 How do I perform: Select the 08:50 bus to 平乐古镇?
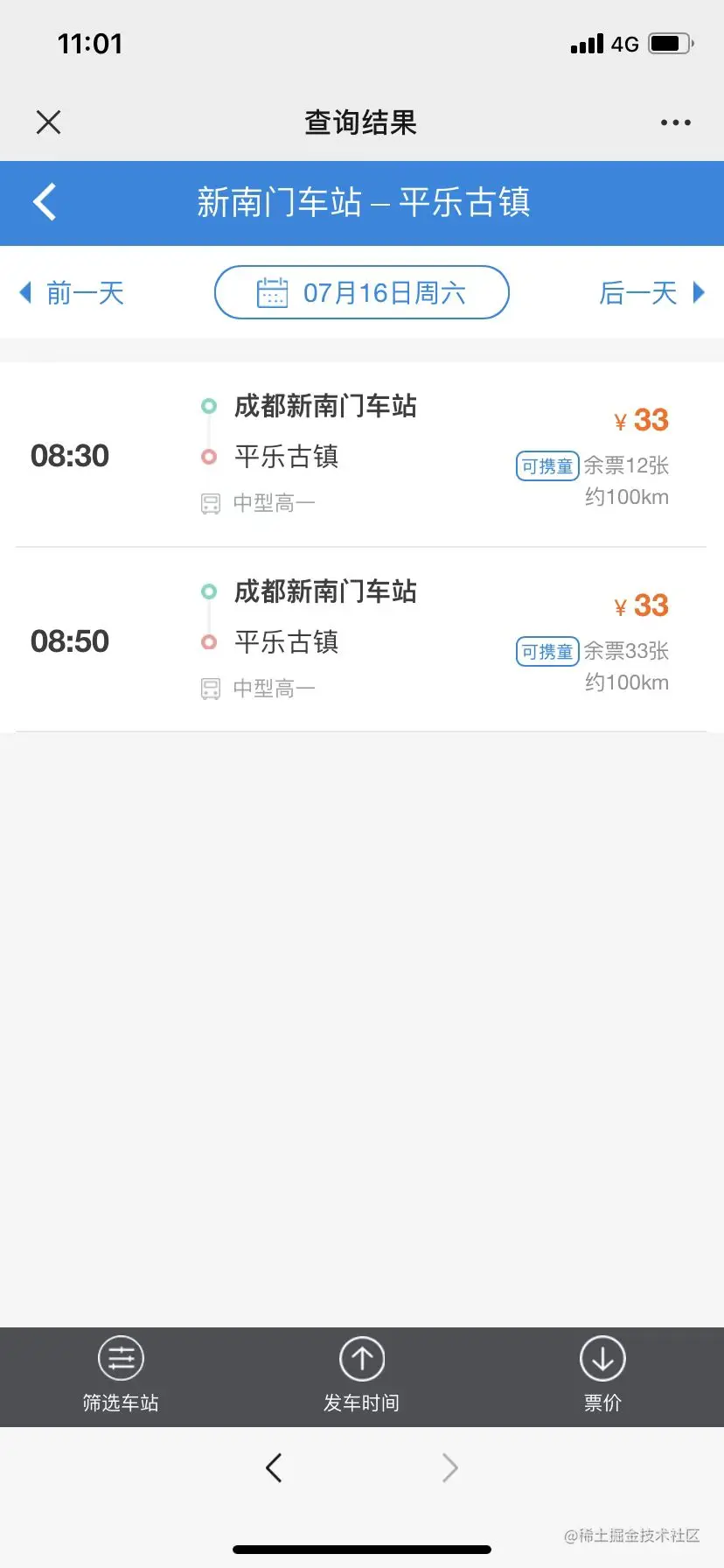pos(361,640)
